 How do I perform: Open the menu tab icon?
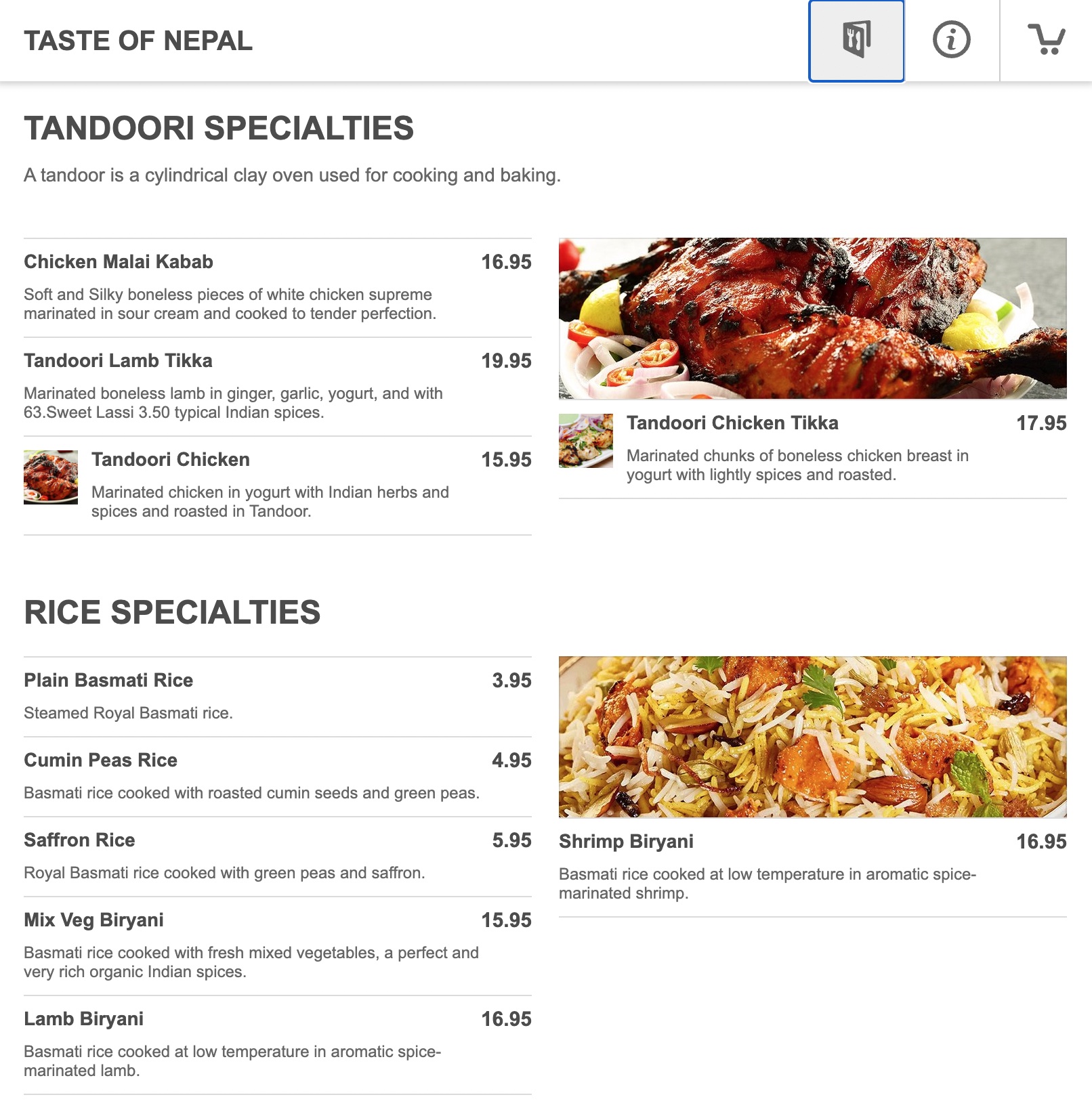[856, 41]
